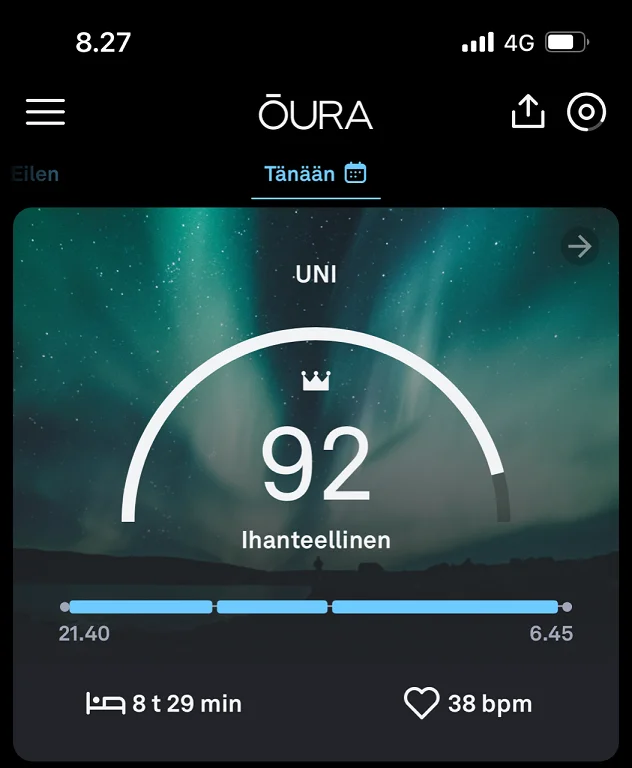Switch to the Eilen tab
Image resolution: width=632 pixels, height=768 pixels.
tap(35, 174)
